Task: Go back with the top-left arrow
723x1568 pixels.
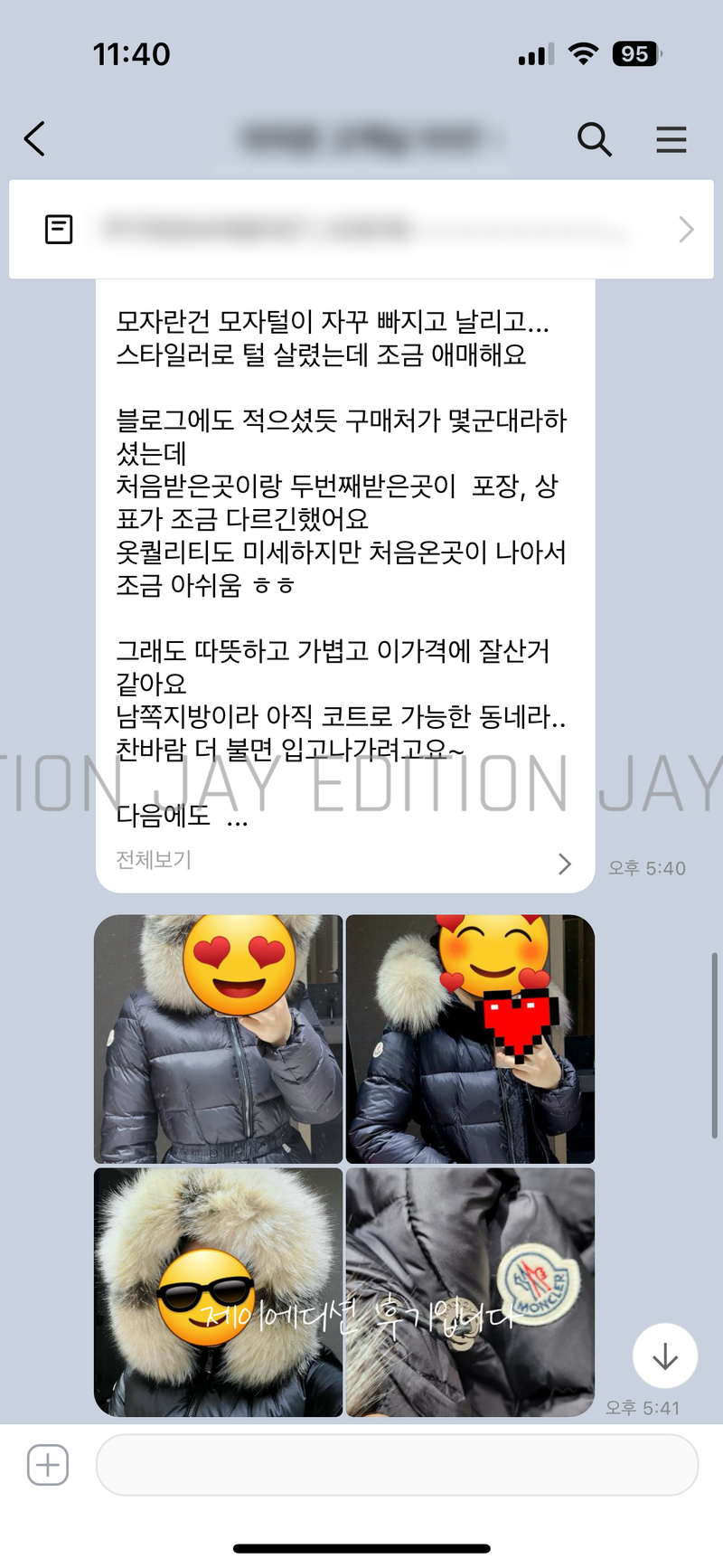Action: [x=34, y=139]
